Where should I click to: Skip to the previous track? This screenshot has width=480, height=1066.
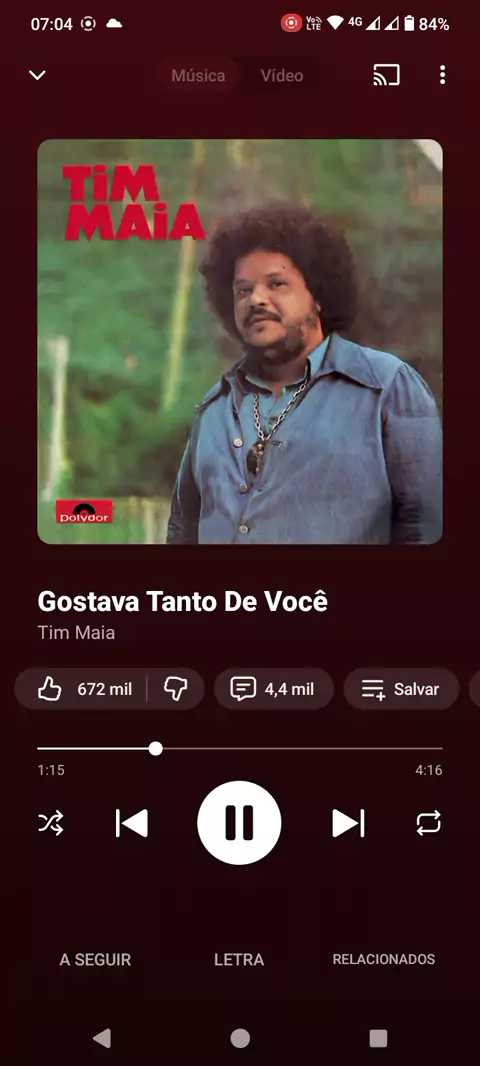pyautogui.click(x=132, y=823)
